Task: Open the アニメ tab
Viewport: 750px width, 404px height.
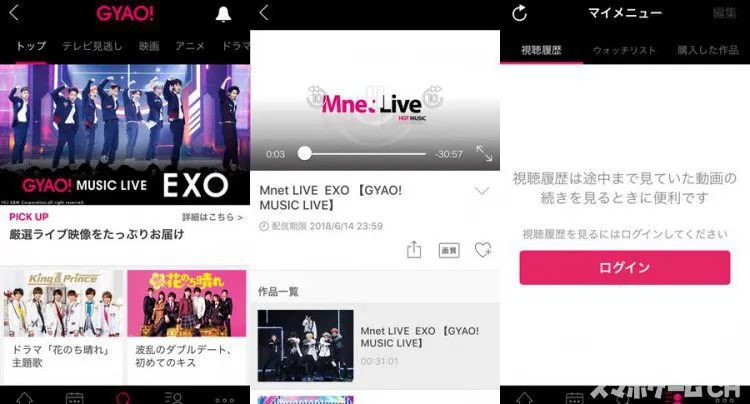Action: 189,46
